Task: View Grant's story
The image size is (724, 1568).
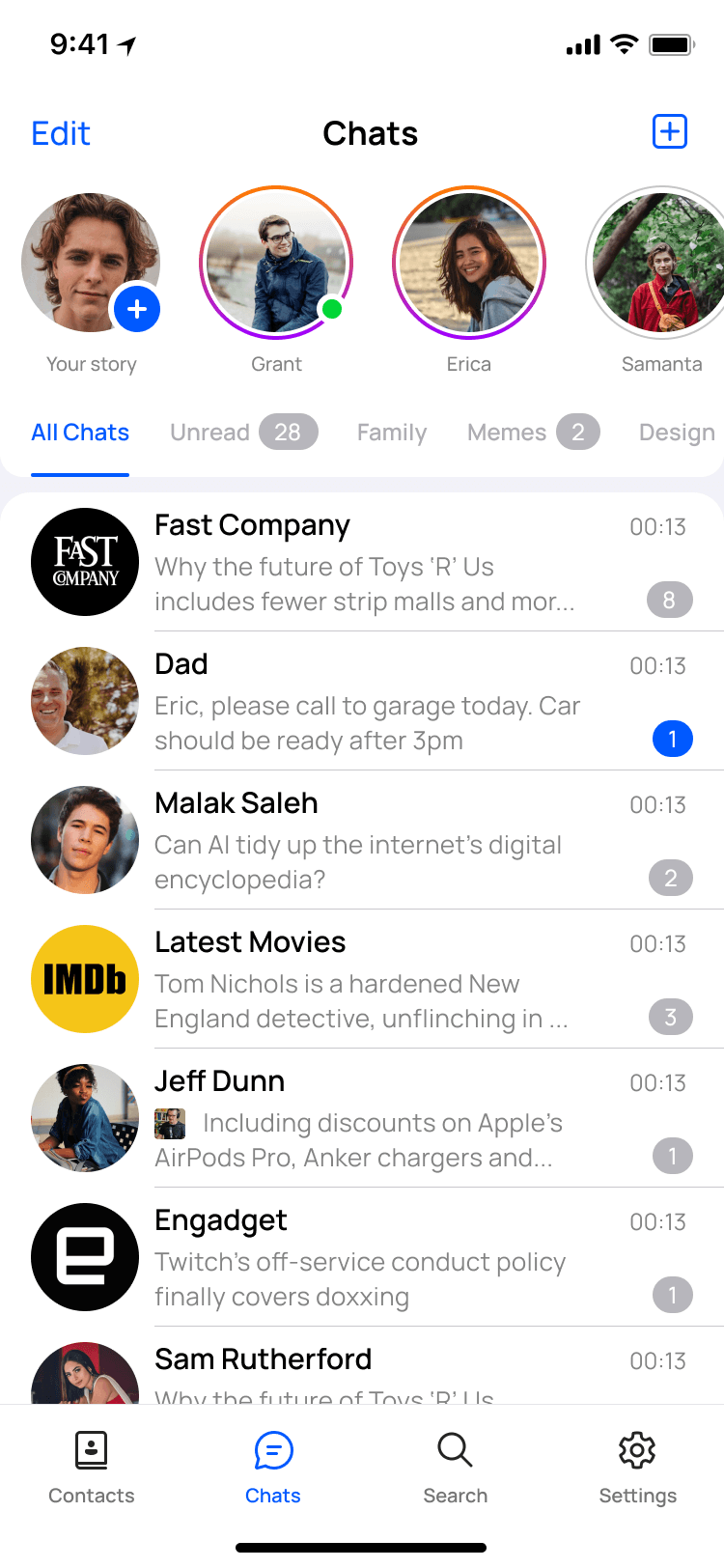Action: point(276,263)
